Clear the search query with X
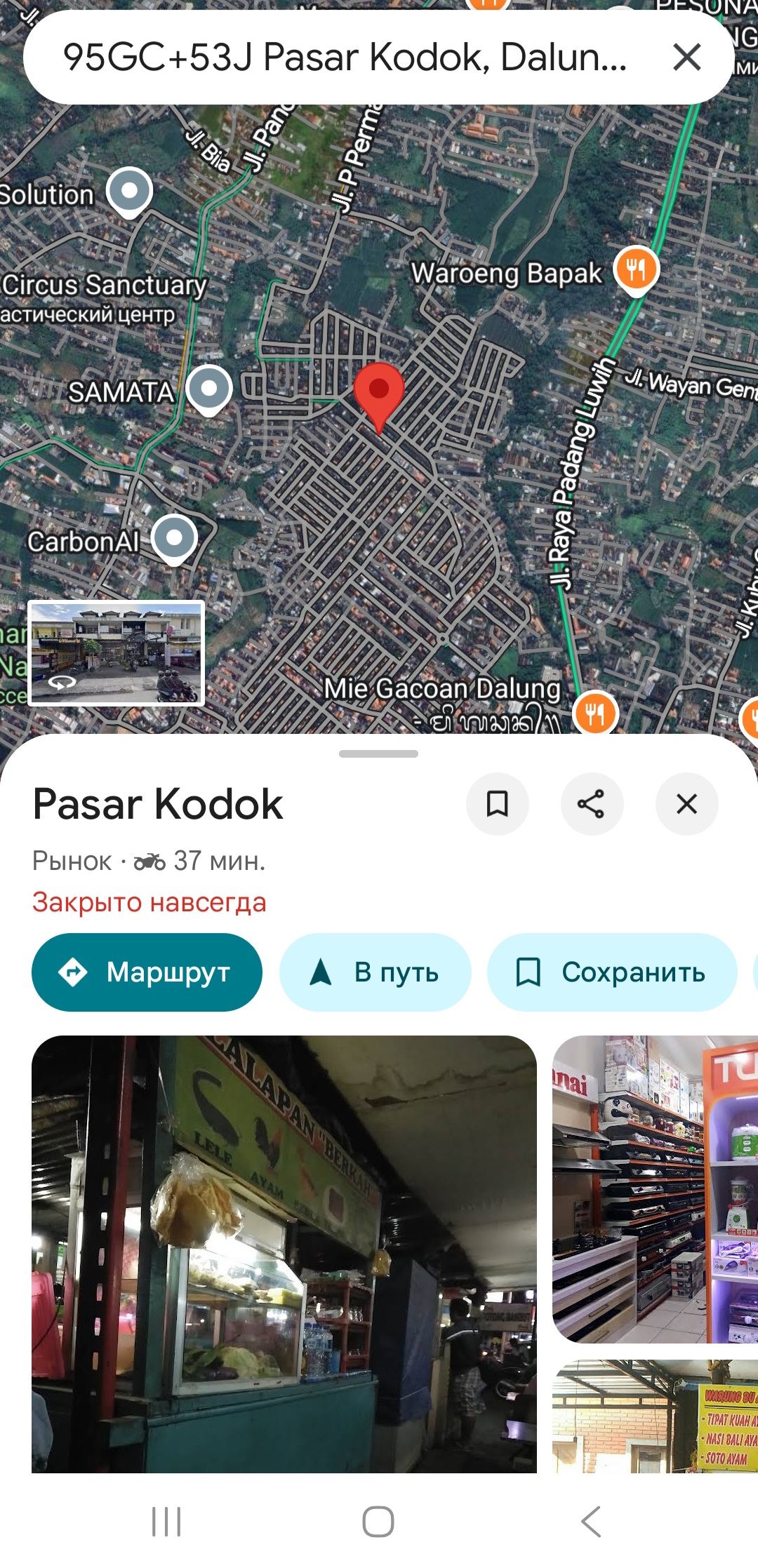This screenshot has width=758, height=1568. [x=686, y=58]
